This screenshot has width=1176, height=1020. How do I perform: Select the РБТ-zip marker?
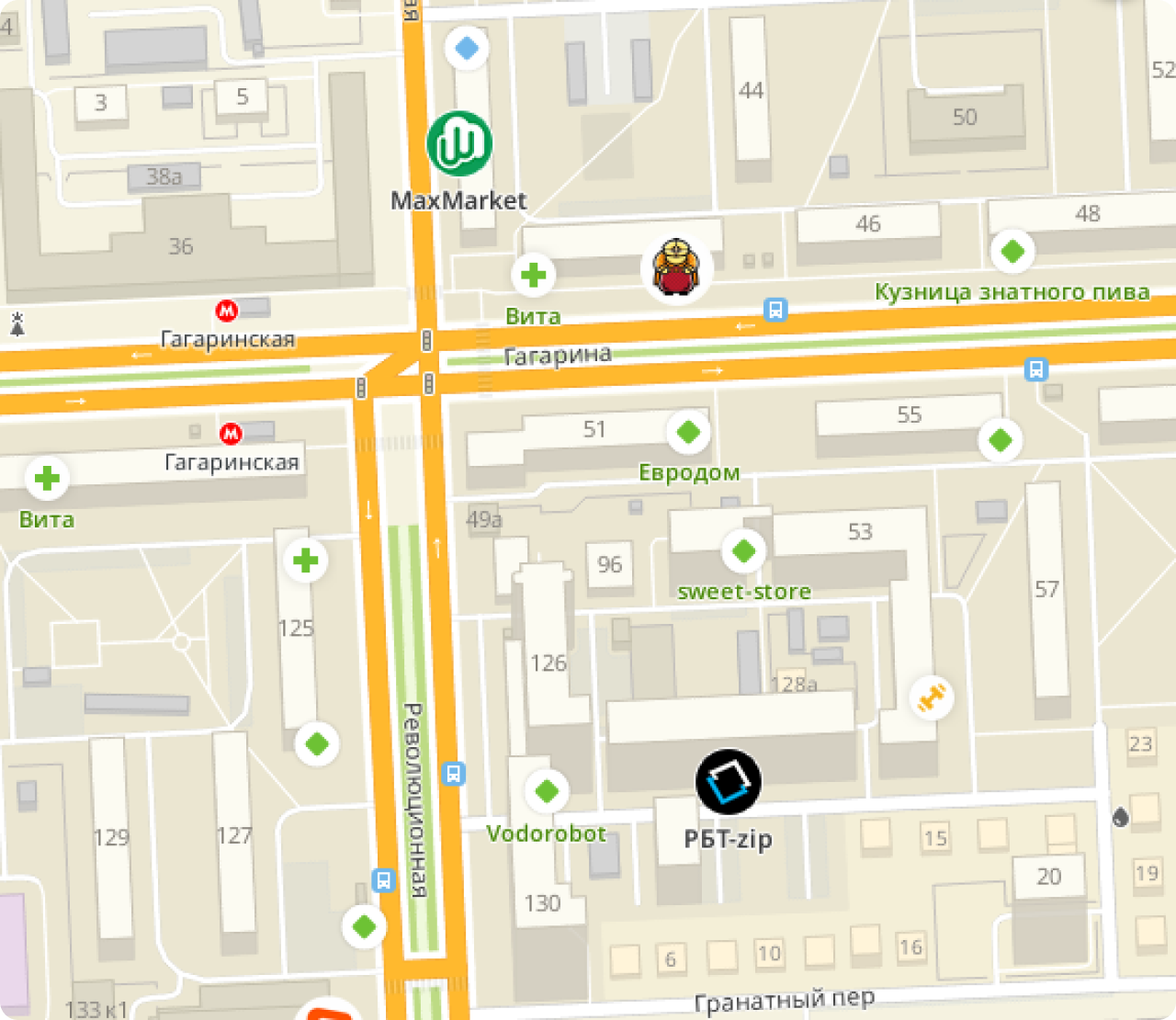coord(729,782)
